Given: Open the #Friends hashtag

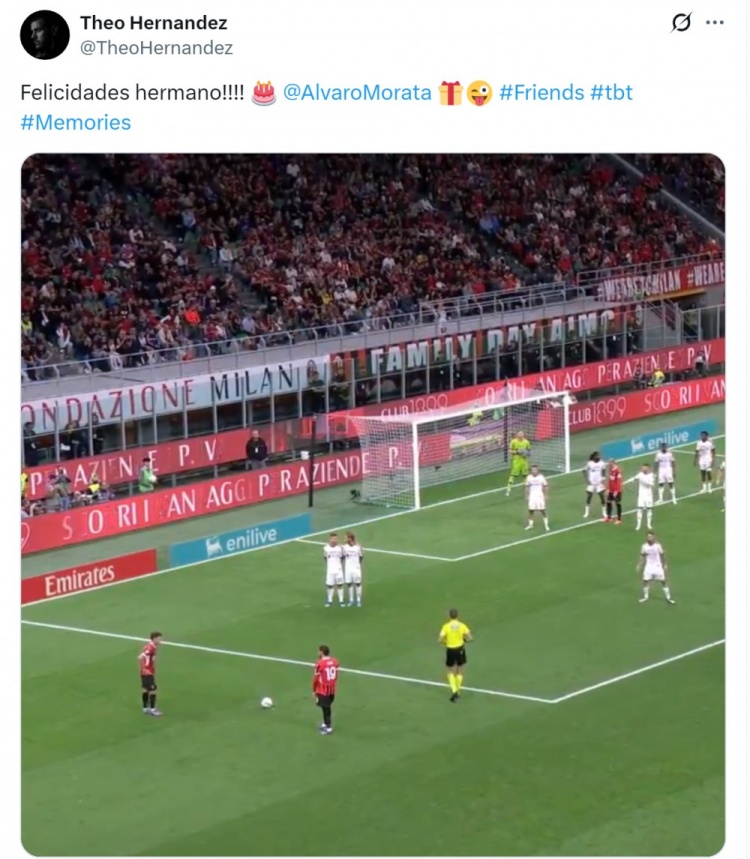Looking at the screenshot, I should click(x=541, y=93).
